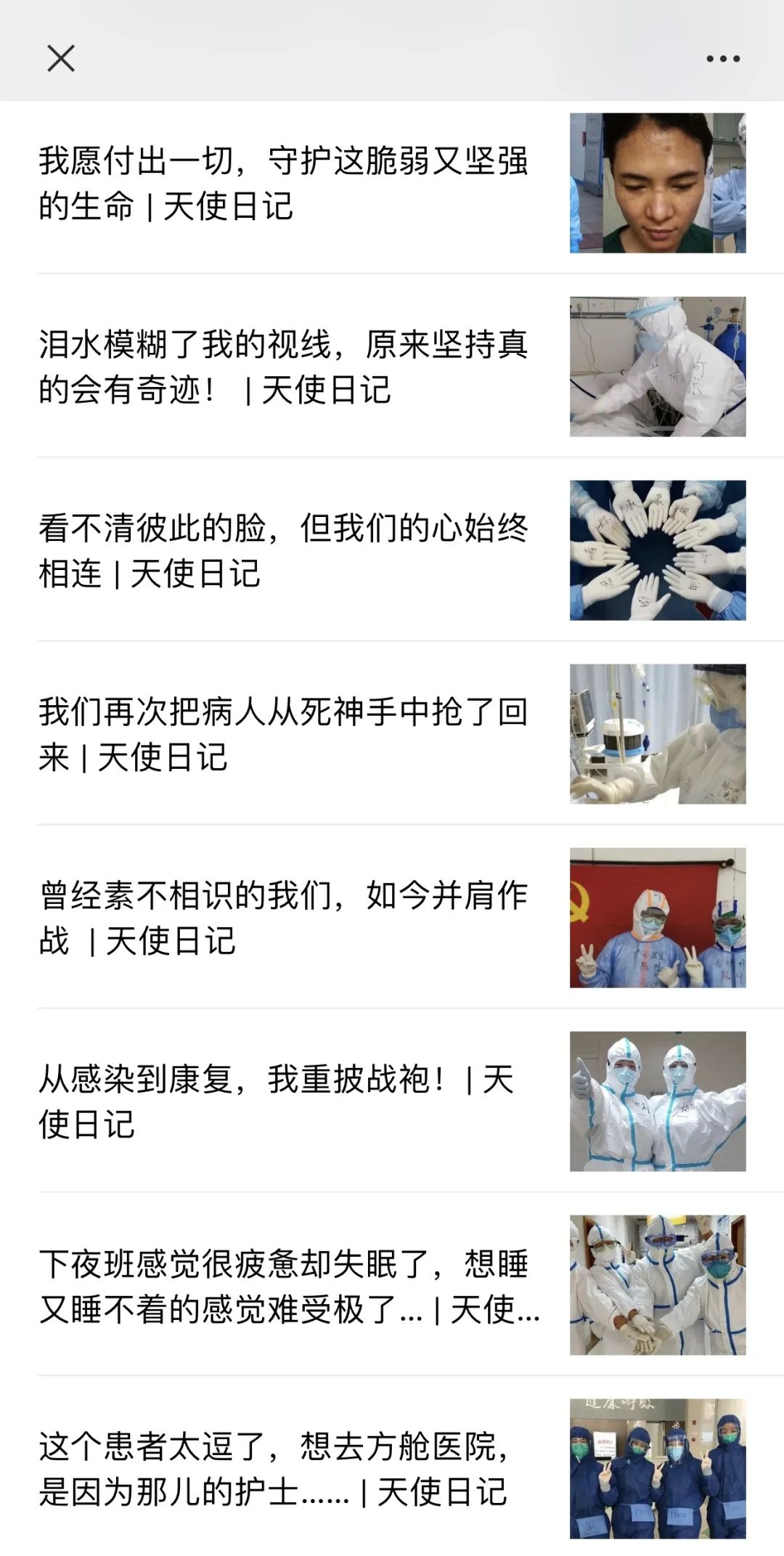Open article 泪水模糊了我的视线，原来坚持真的会有奇迹
The height and width of the screenshot is (1556, 784).
pos(283,367)
